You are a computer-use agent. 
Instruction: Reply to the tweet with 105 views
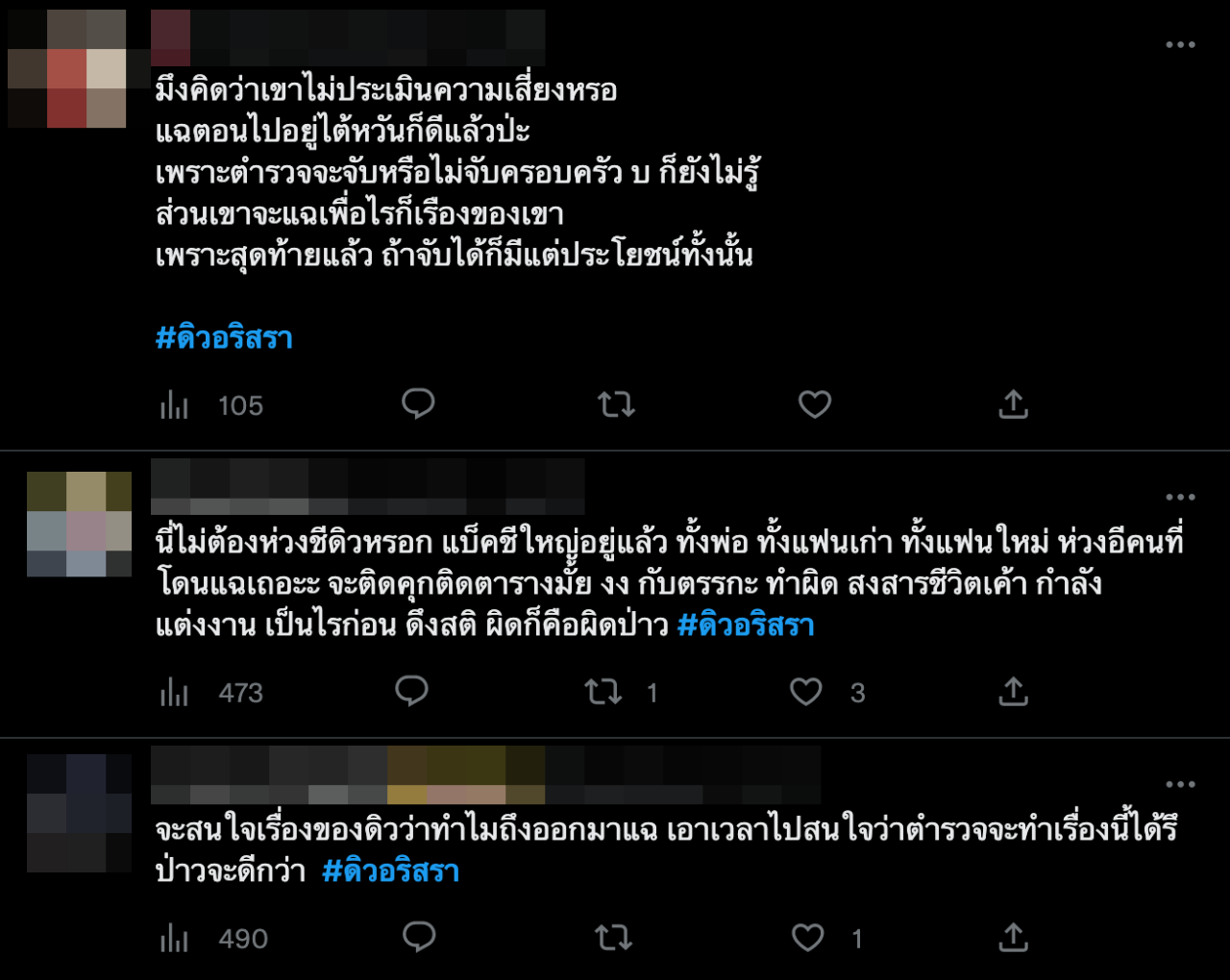click(x=418, y=404)
